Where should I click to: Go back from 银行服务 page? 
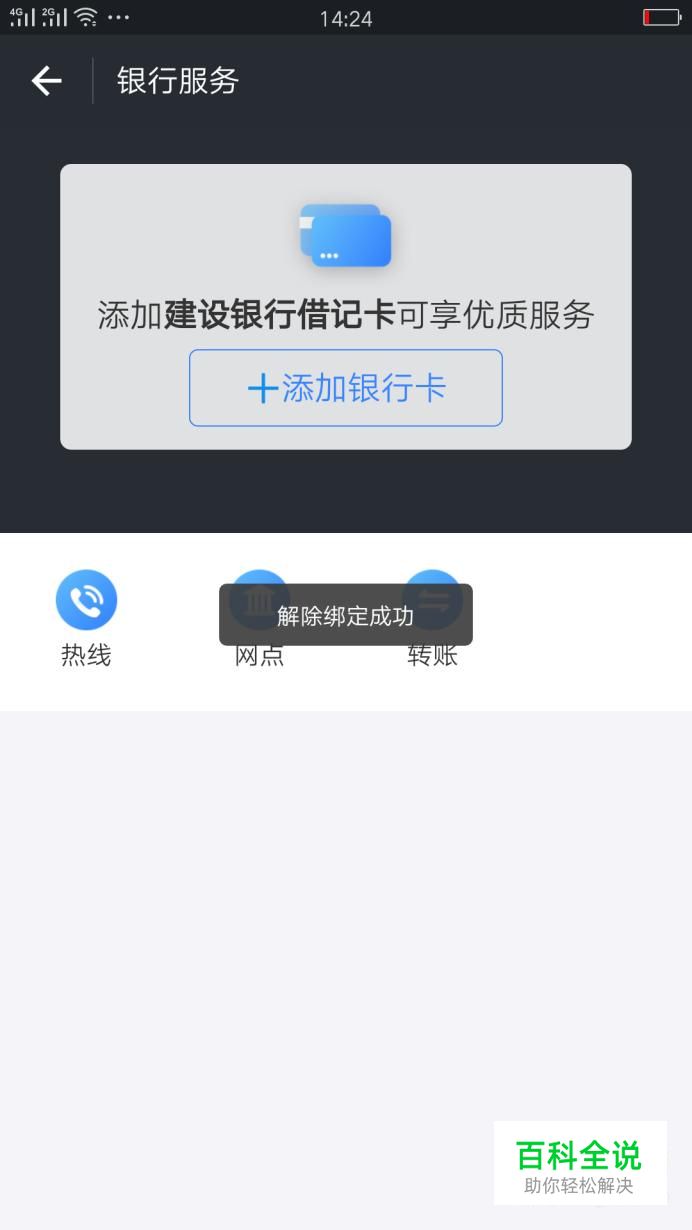46,81
